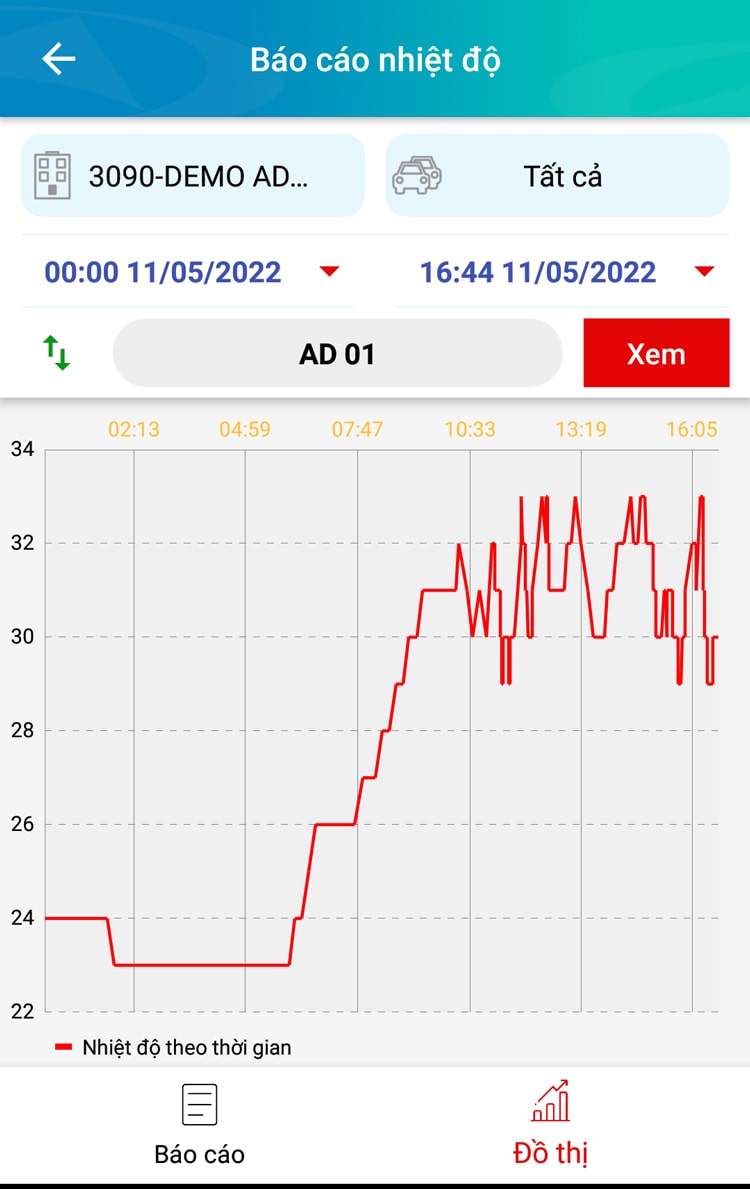Select the AD 01 vehicle field
Screen dimensions: 750x1189
(337, 353)
